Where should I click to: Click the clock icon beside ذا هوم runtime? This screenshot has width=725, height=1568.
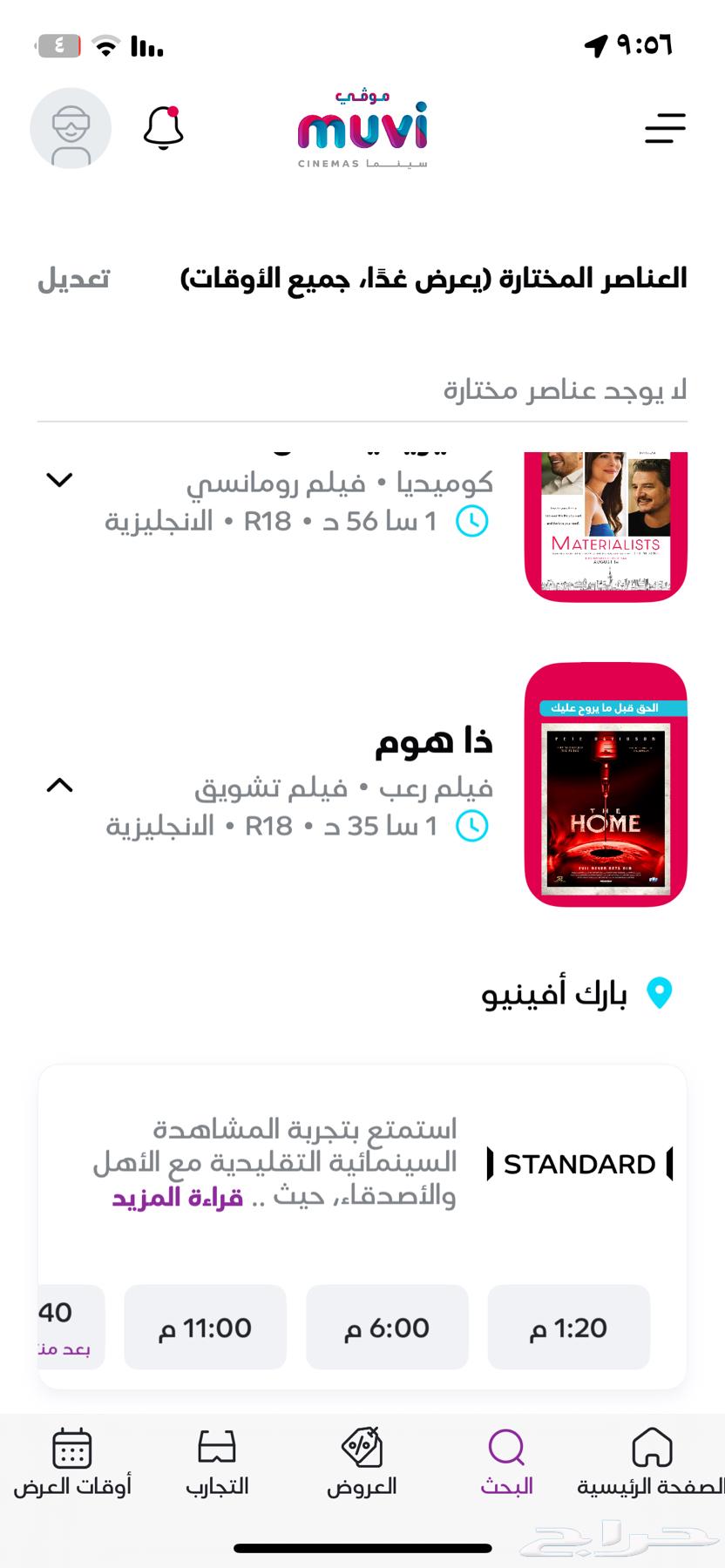(x=471, y=826)
